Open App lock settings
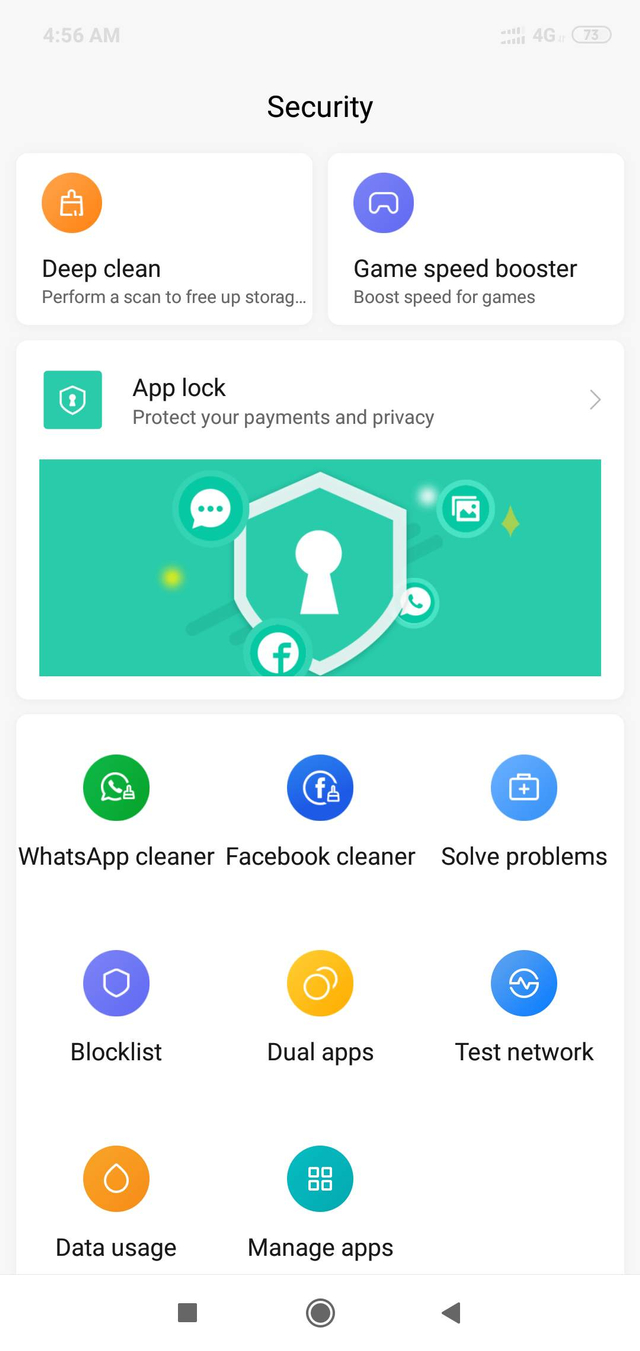Viewport: 640px width, 1351px height. point(320,401)
